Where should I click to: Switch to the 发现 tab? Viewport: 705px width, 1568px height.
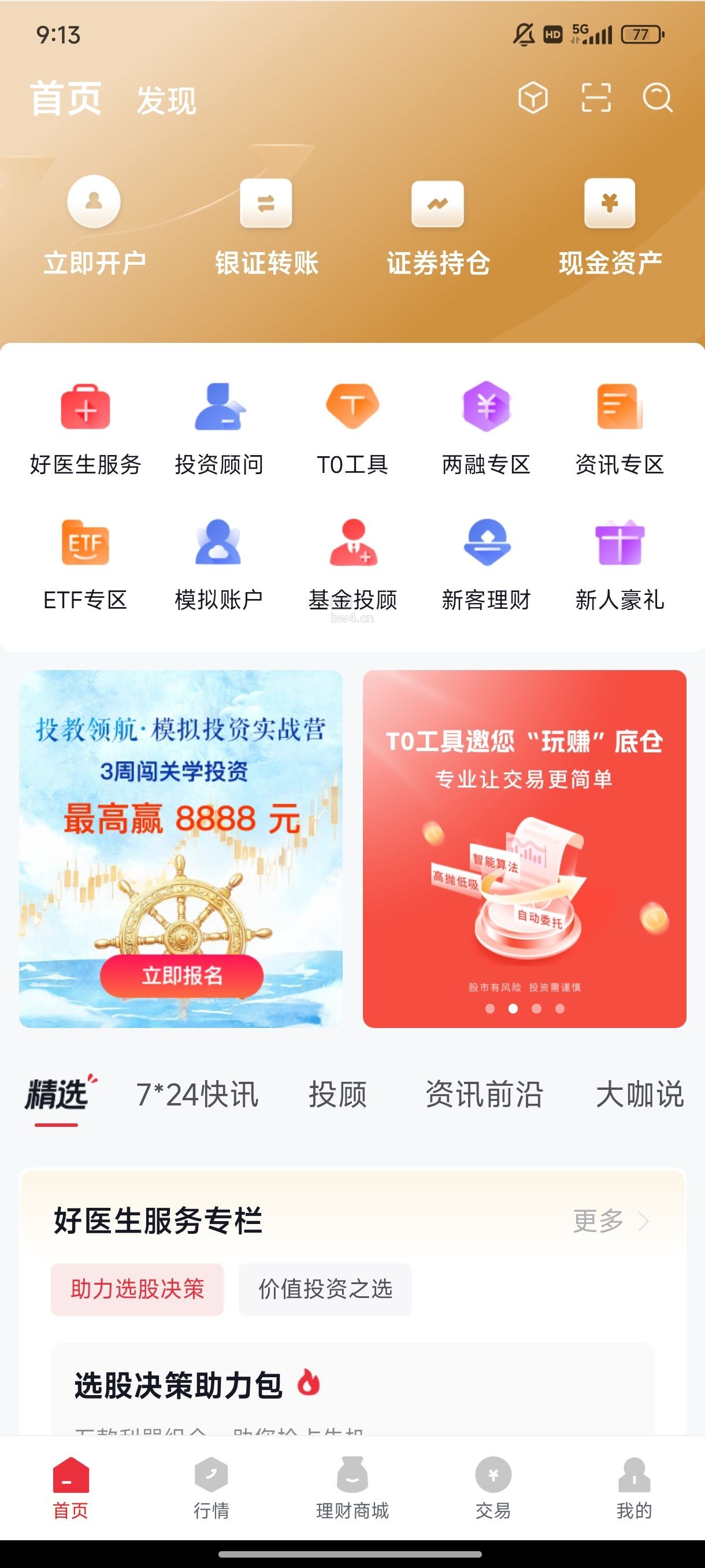[x=166, y=101]
